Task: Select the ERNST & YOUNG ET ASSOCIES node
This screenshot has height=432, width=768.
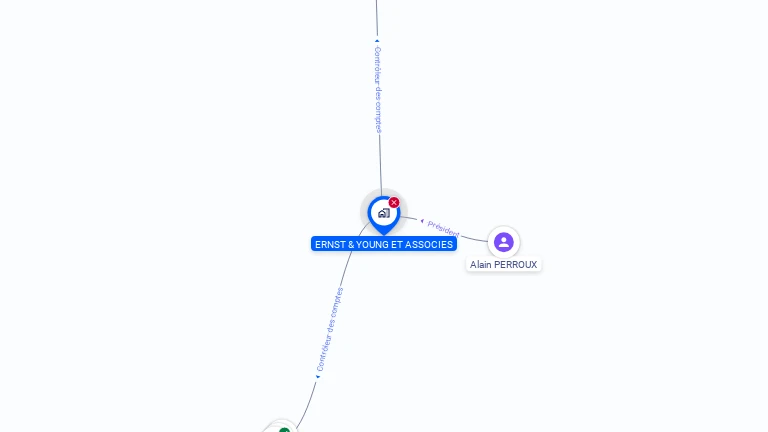Action: tap(383, 212)
